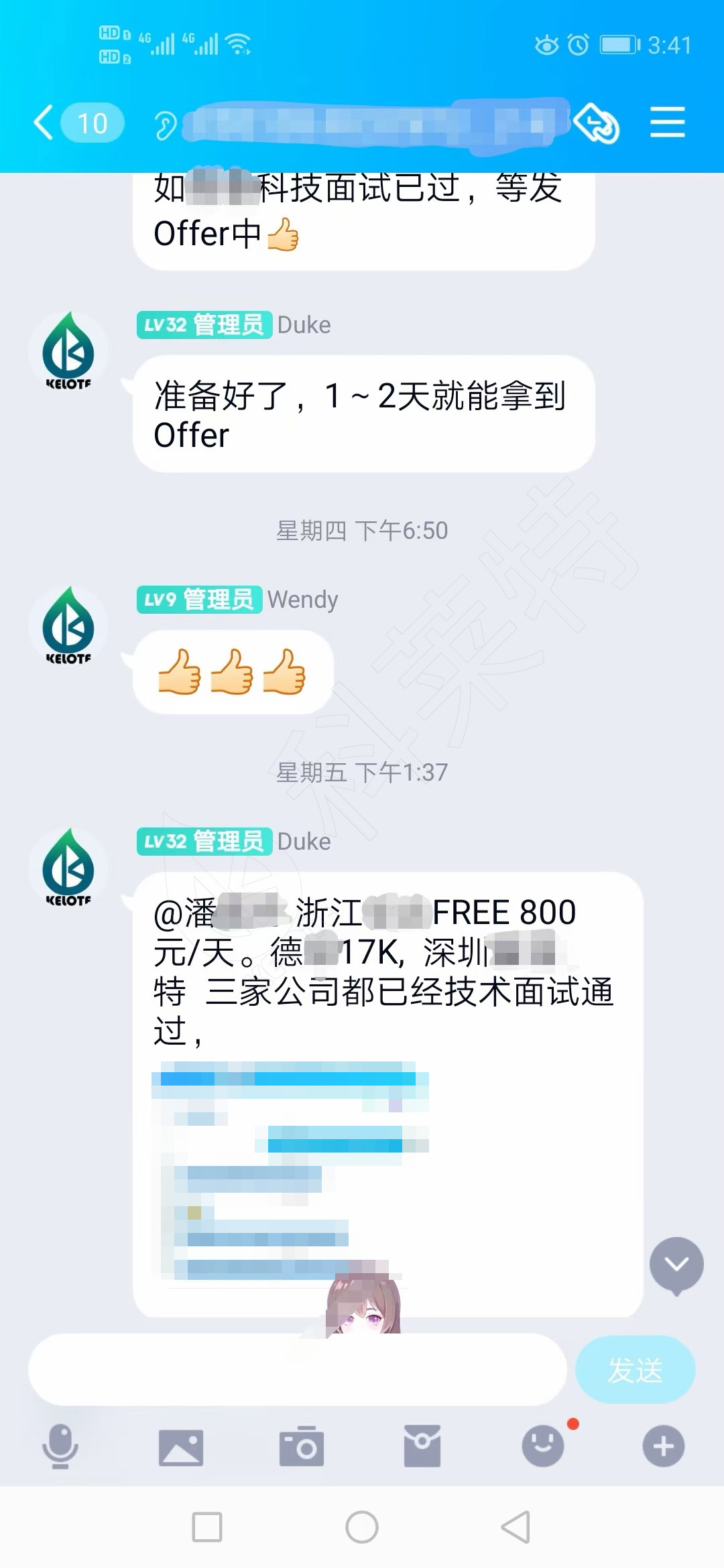
Task: Tap the ear icon beside the group name
Action: tap(165, 125)
